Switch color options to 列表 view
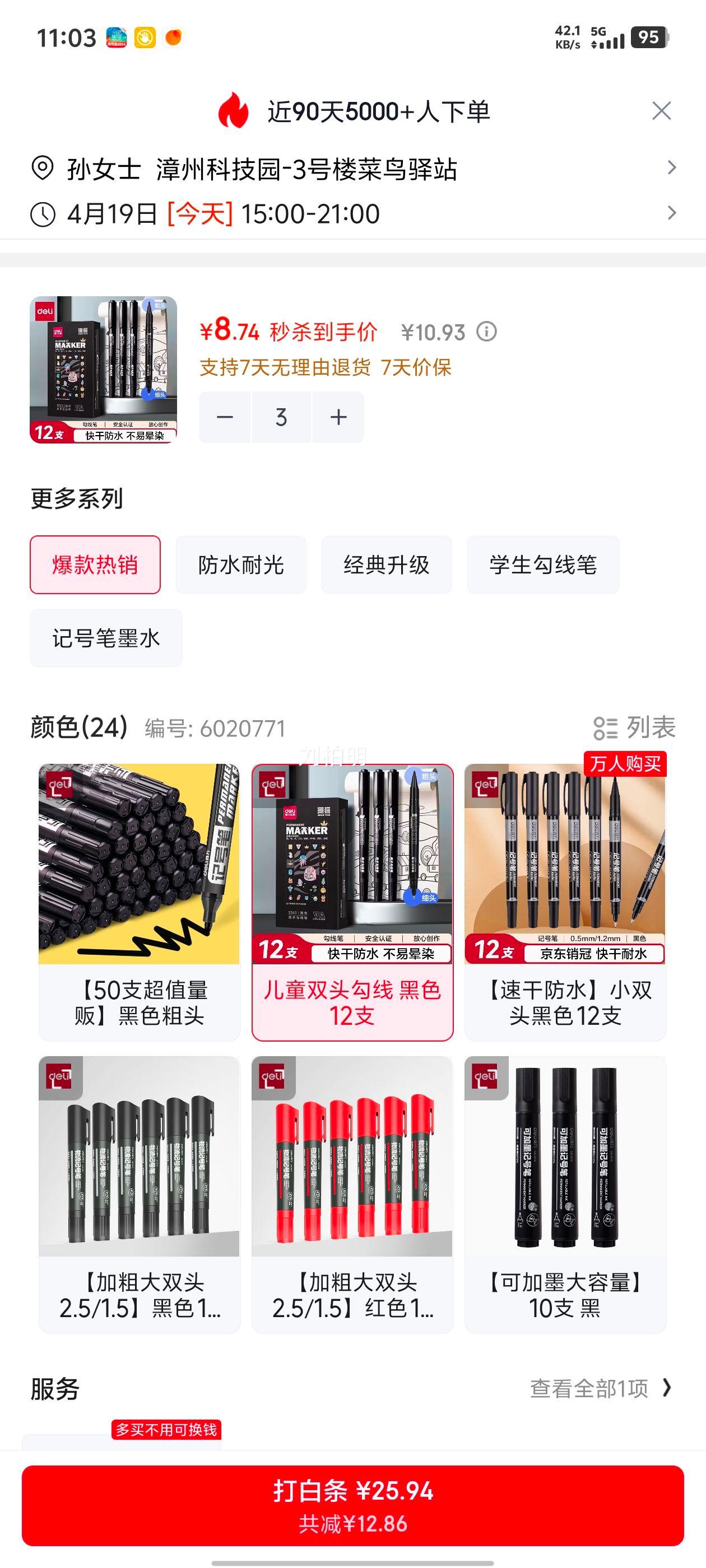The width and height of the screenshot is (706, 1568). (634, 727)
